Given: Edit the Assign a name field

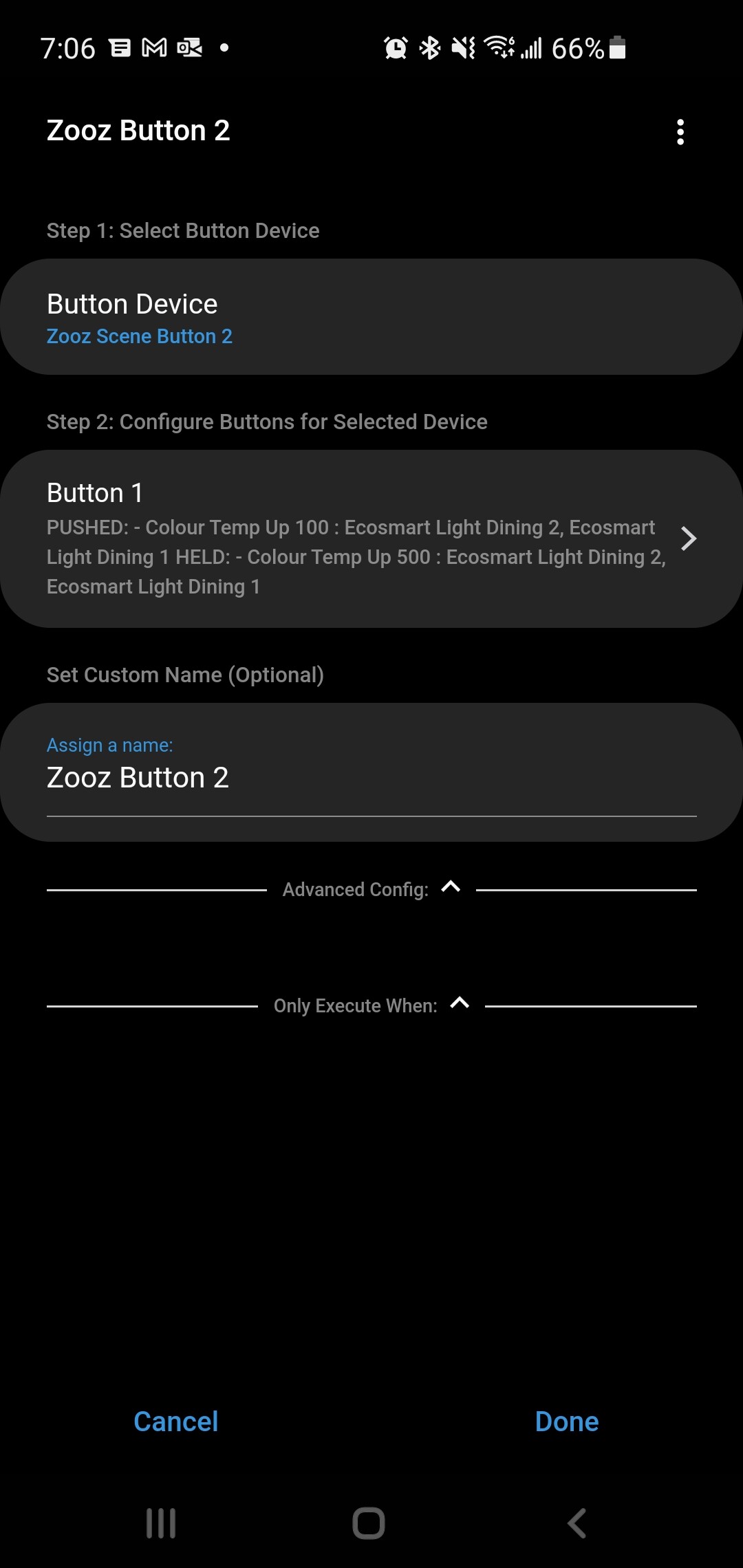Looking at the screenshot, I should point(371,777).
